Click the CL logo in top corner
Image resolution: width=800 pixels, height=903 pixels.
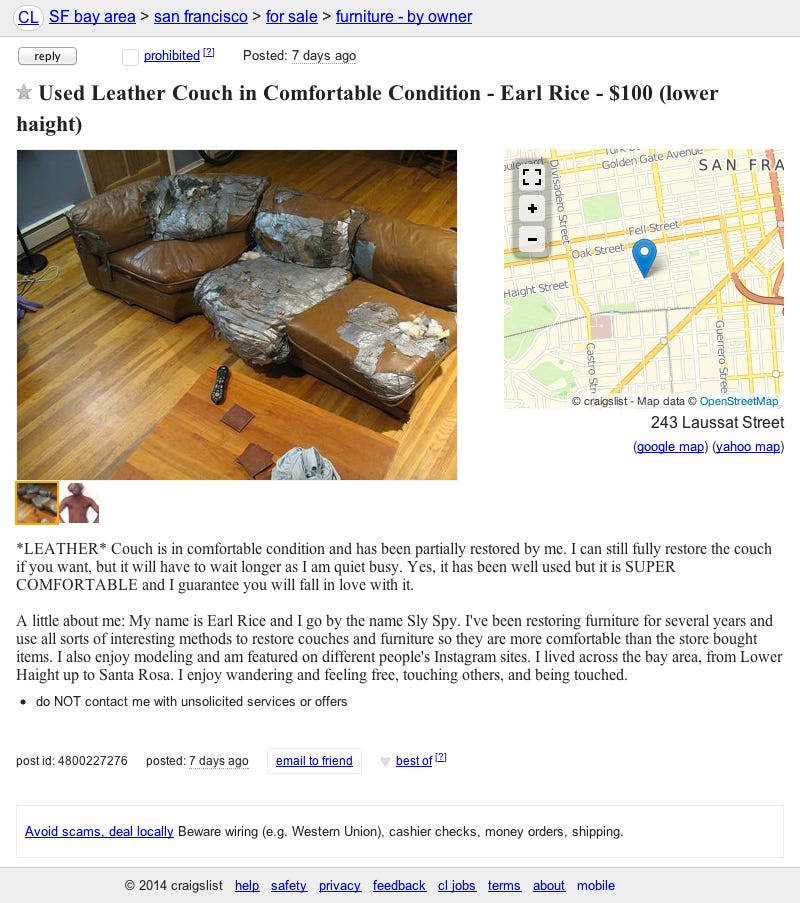(x=27, y=17)
